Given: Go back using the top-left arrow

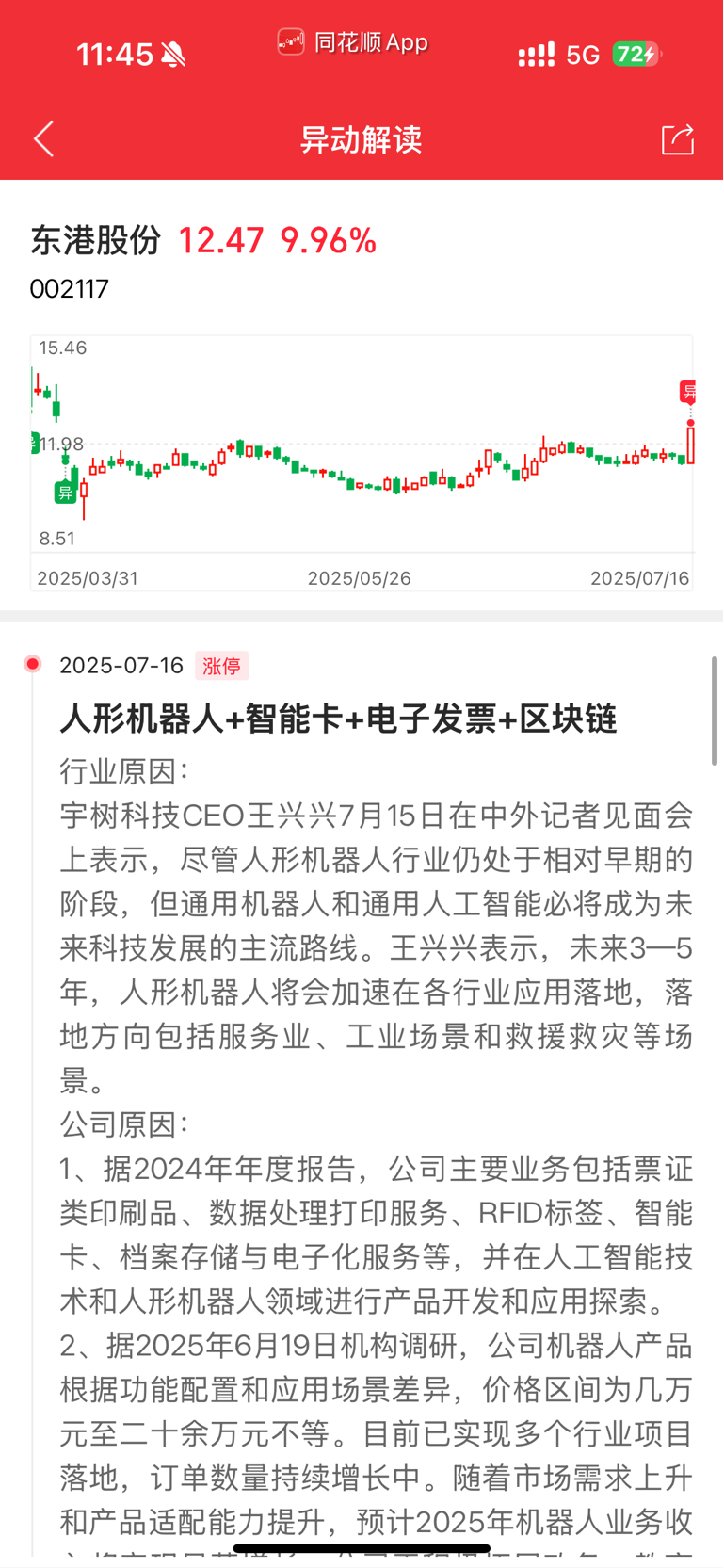Looking at the screenshot, I should pyautogui.click(x=44, y=139).
